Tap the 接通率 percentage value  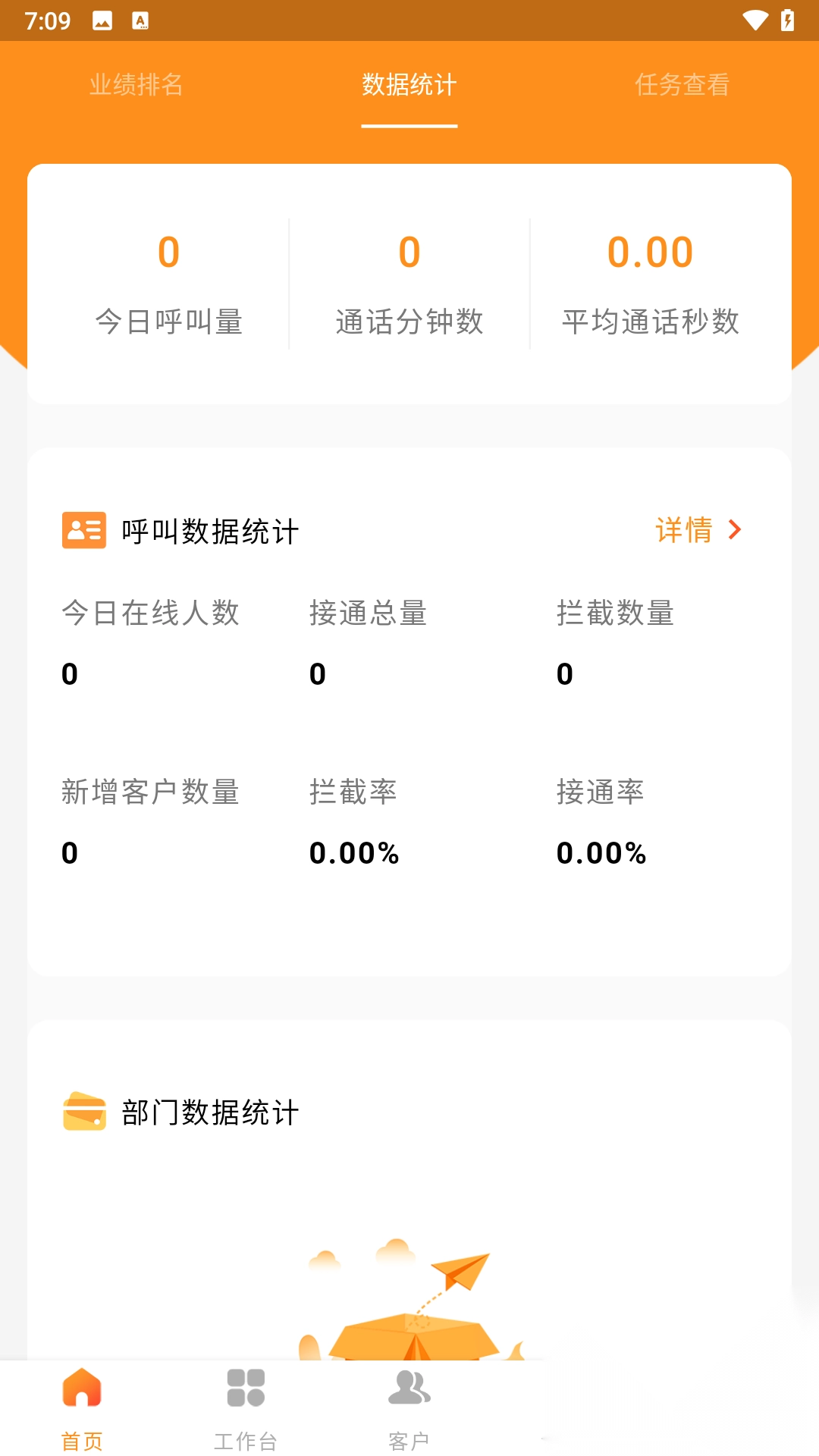600,852
